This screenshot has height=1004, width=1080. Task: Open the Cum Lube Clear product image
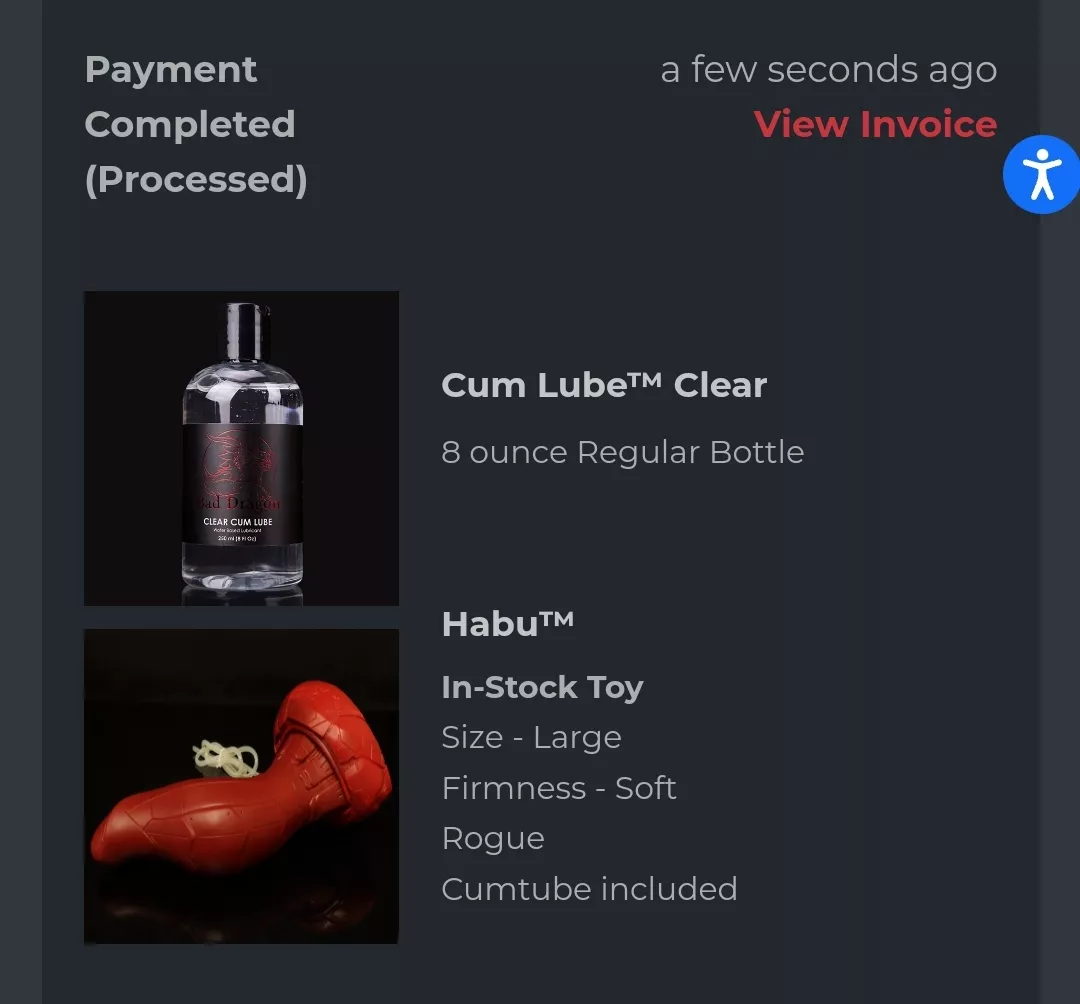(241, 448)
